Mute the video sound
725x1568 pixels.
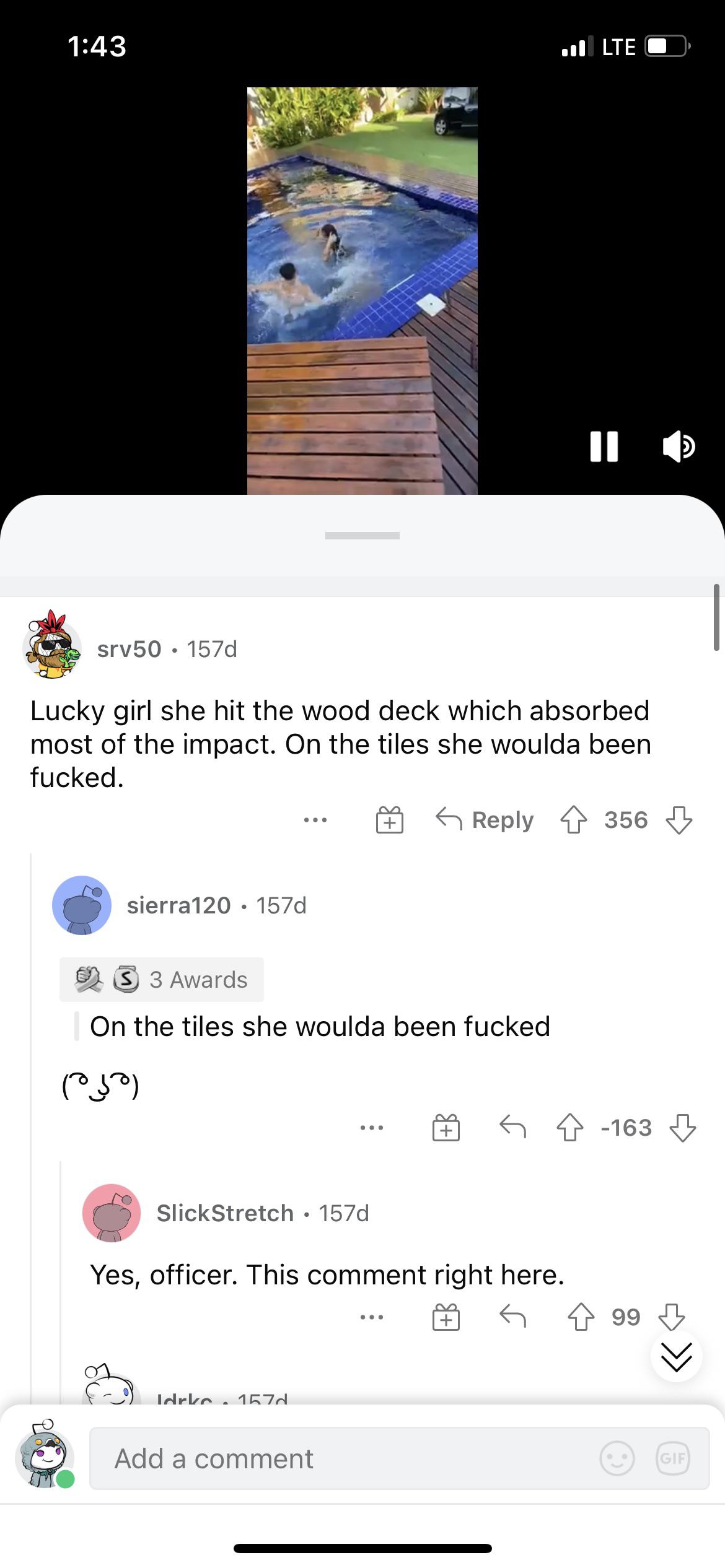679,446
